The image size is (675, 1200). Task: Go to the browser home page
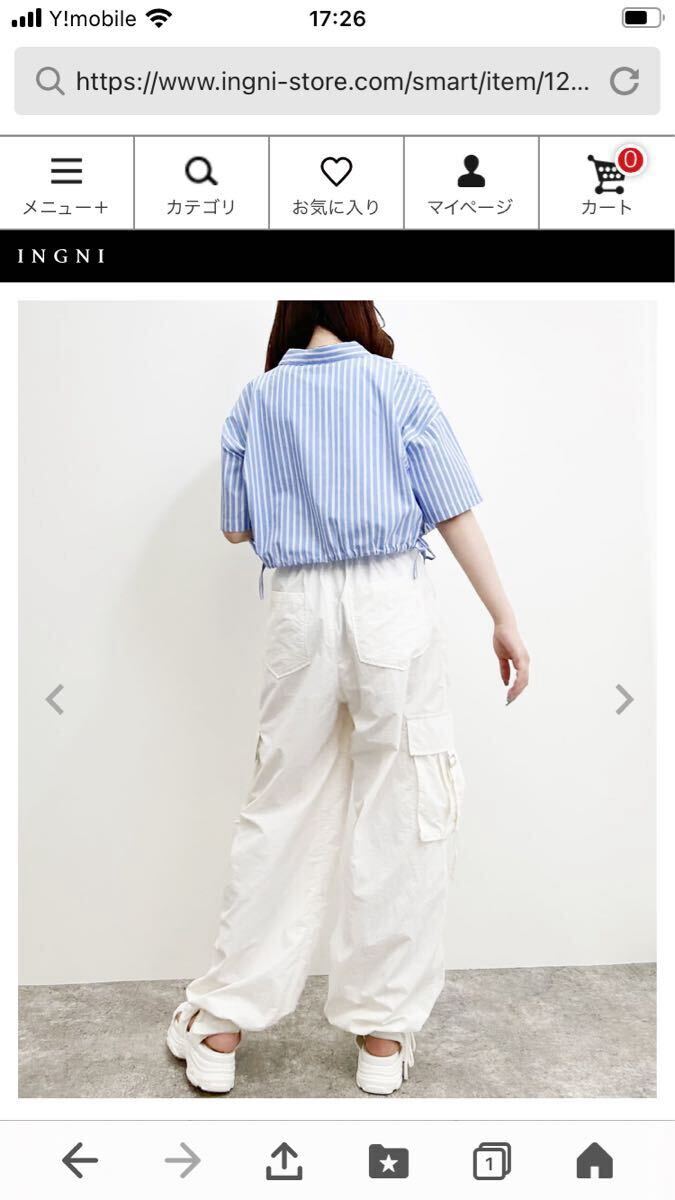595,1161
